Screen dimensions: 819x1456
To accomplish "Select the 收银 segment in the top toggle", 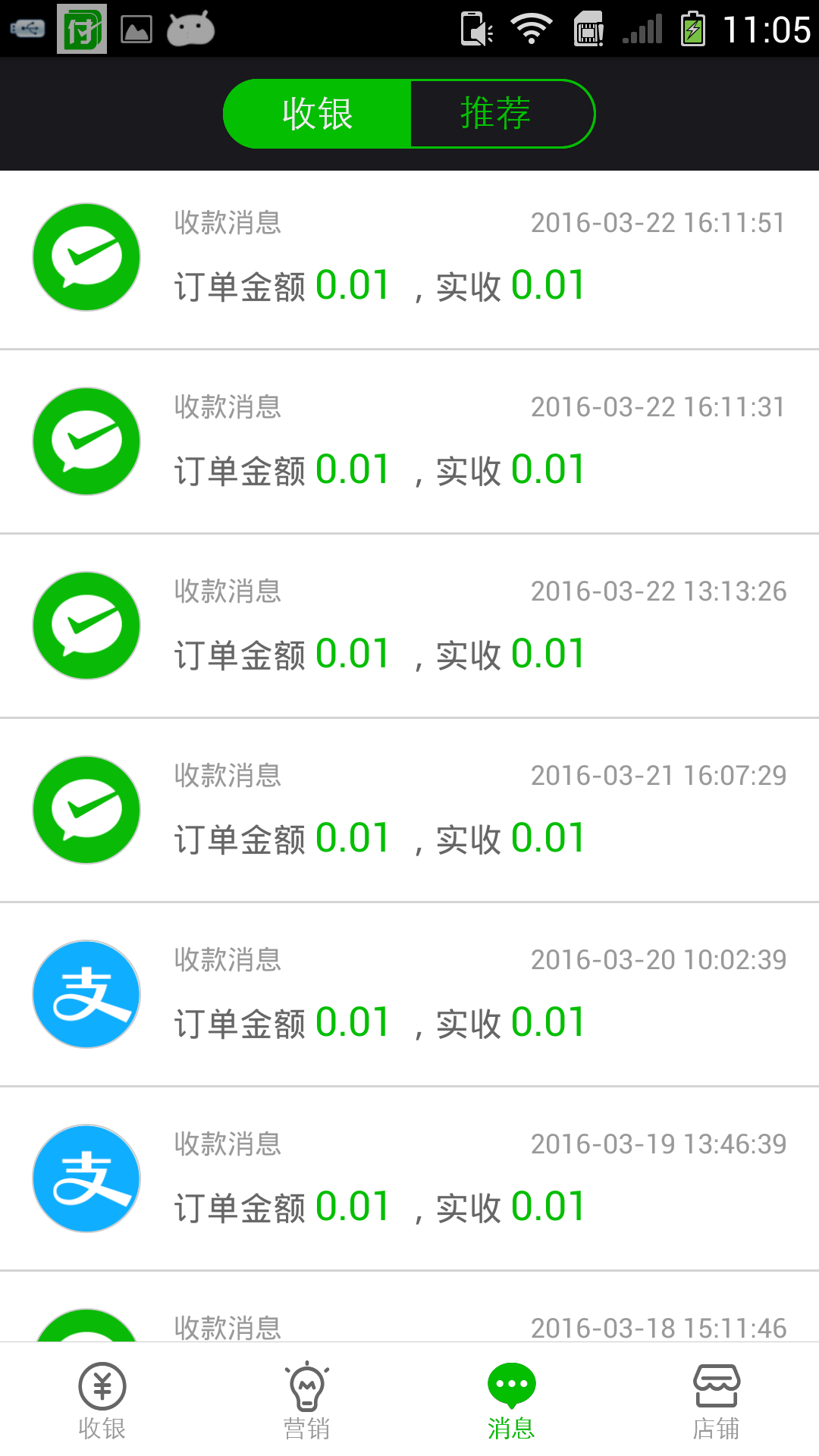I will 317,114.
